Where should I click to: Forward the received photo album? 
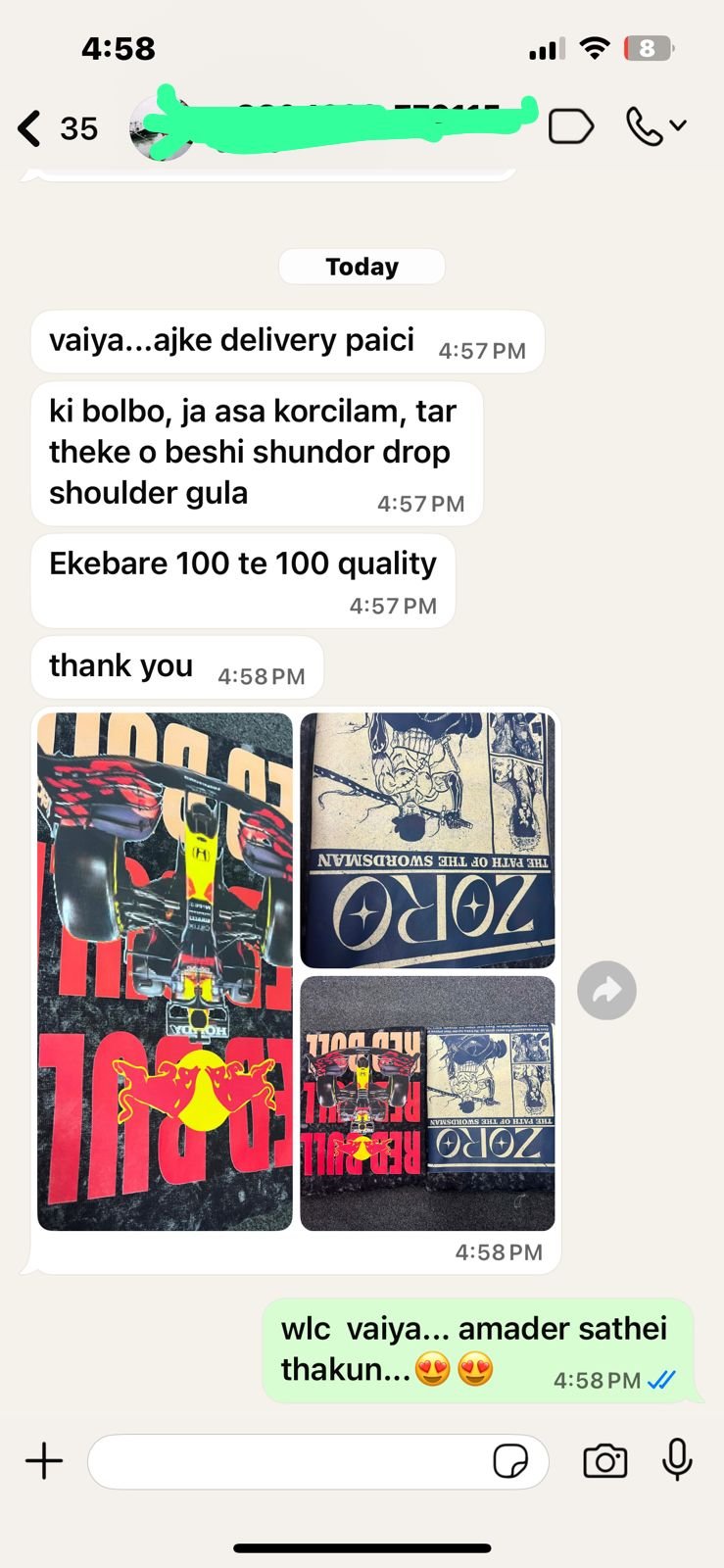606,991
